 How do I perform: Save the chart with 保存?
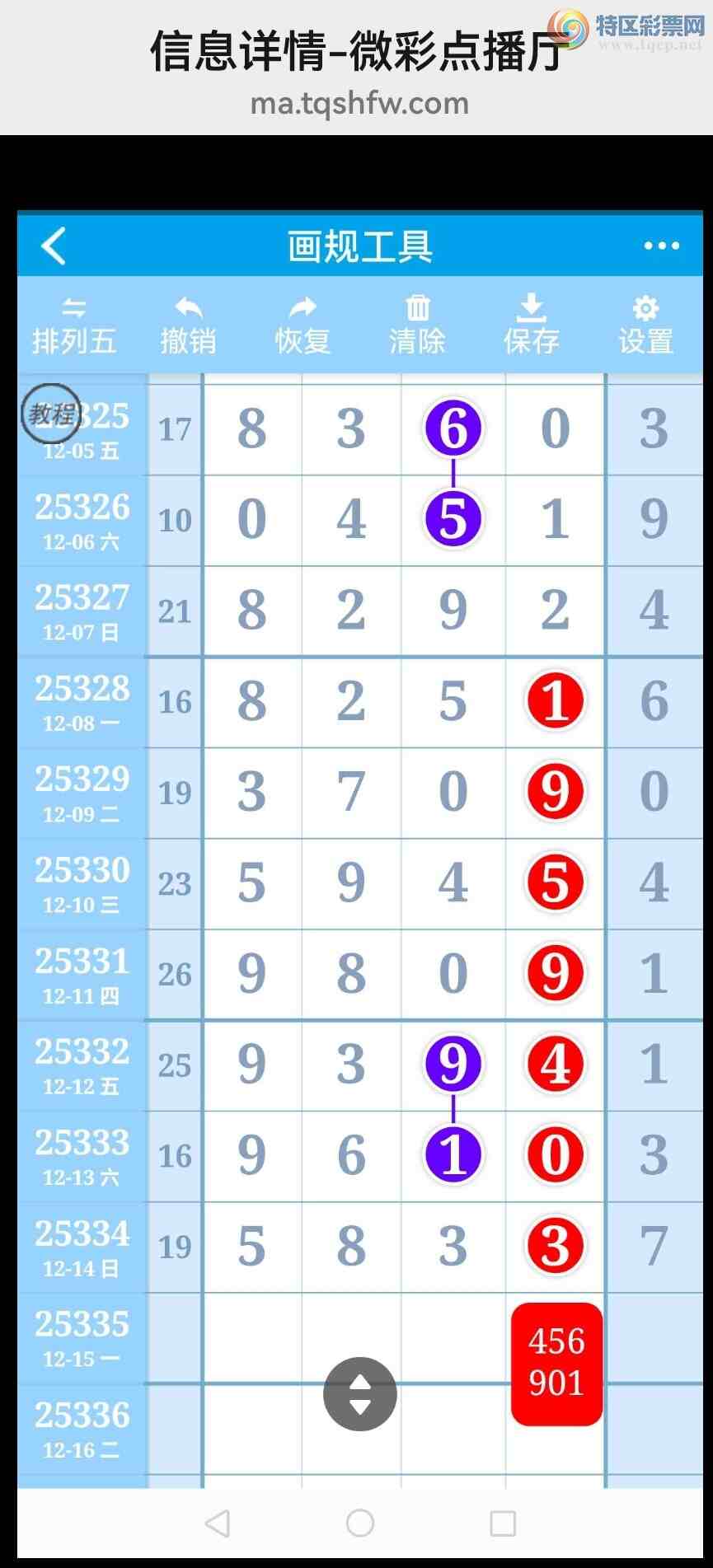(532, 326)
